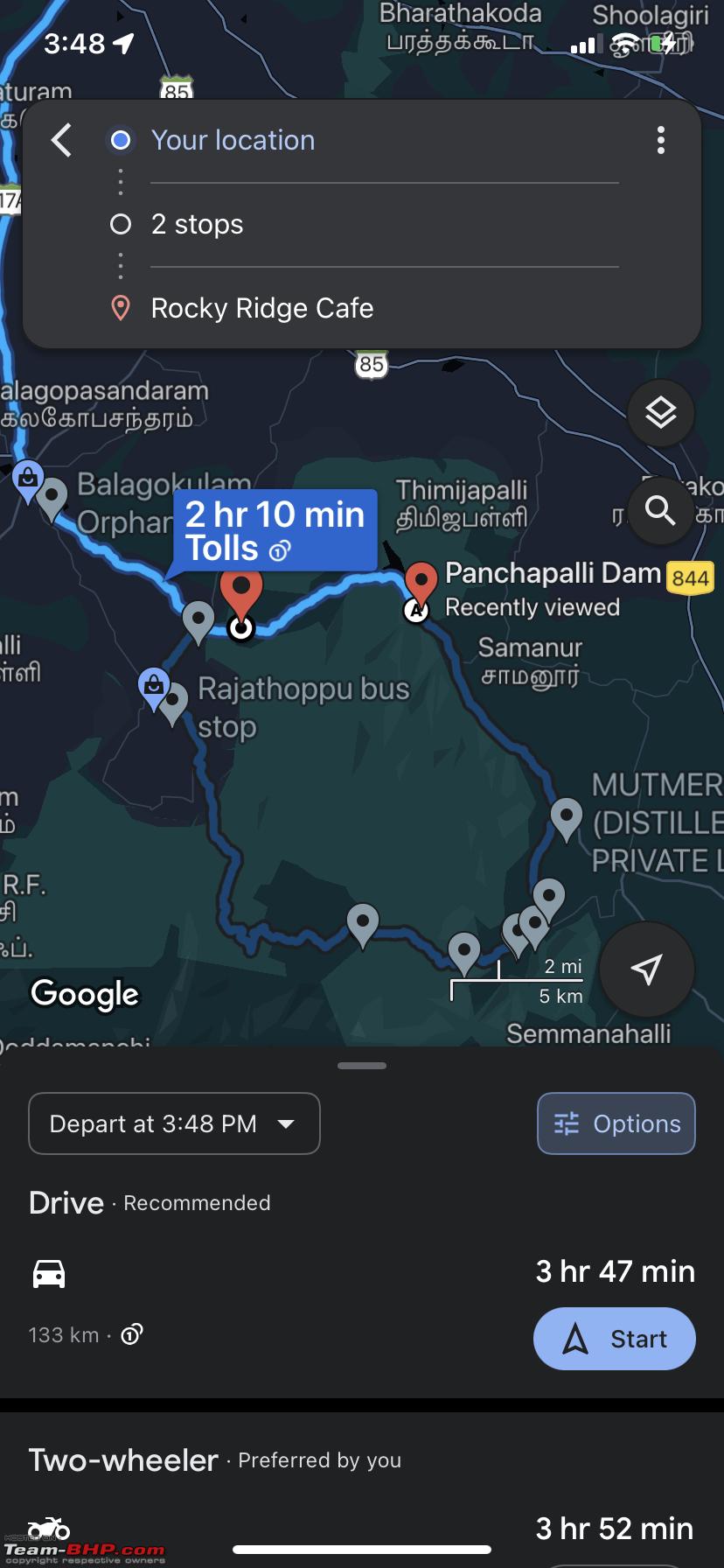The height and width of the screenshot is (1568, 724).
Task: Expand the bottom sheet handle
Action: pos(362,1066)
